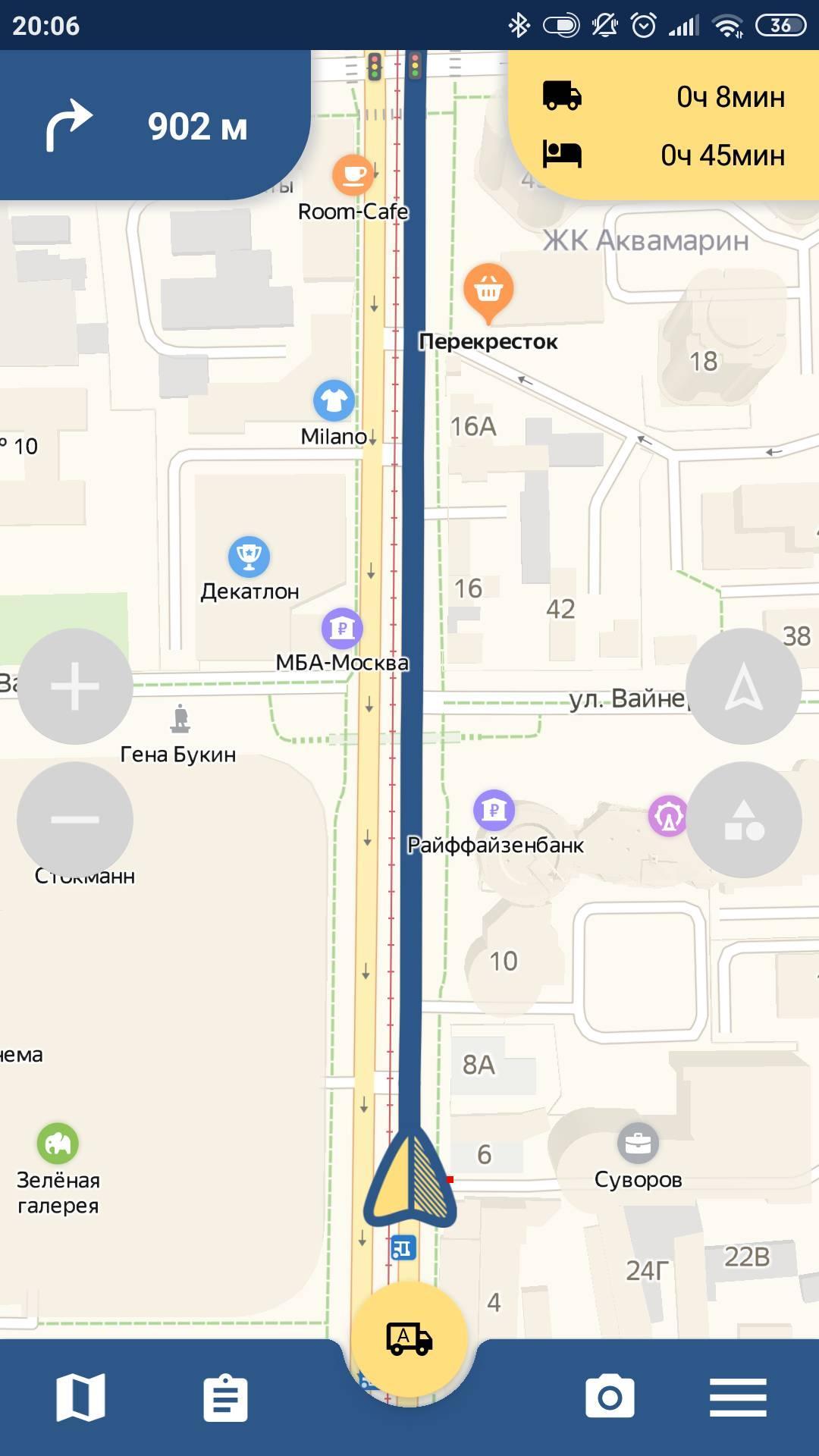
Task: Tap the yellow truck route button
Action: click(409, 1338)
